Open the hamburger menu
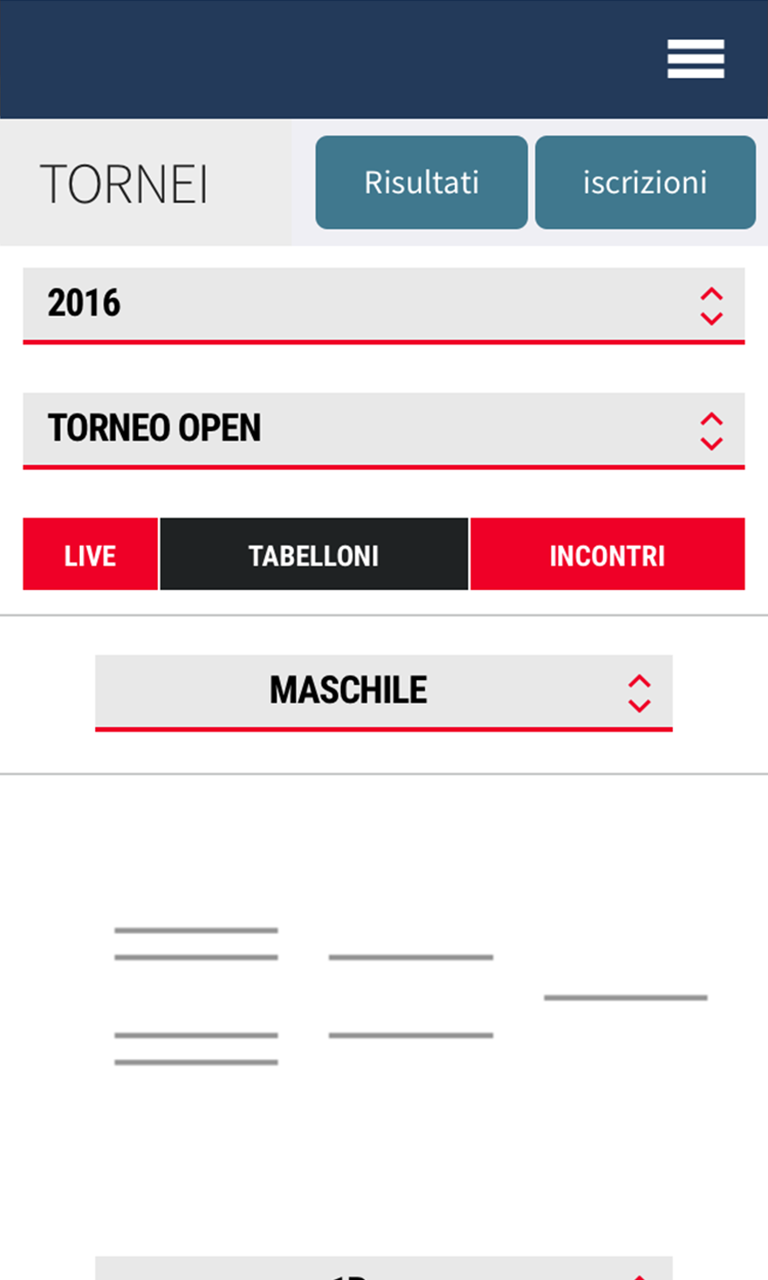Viewport: 768px width, 1280px height. tap(696, 59)
